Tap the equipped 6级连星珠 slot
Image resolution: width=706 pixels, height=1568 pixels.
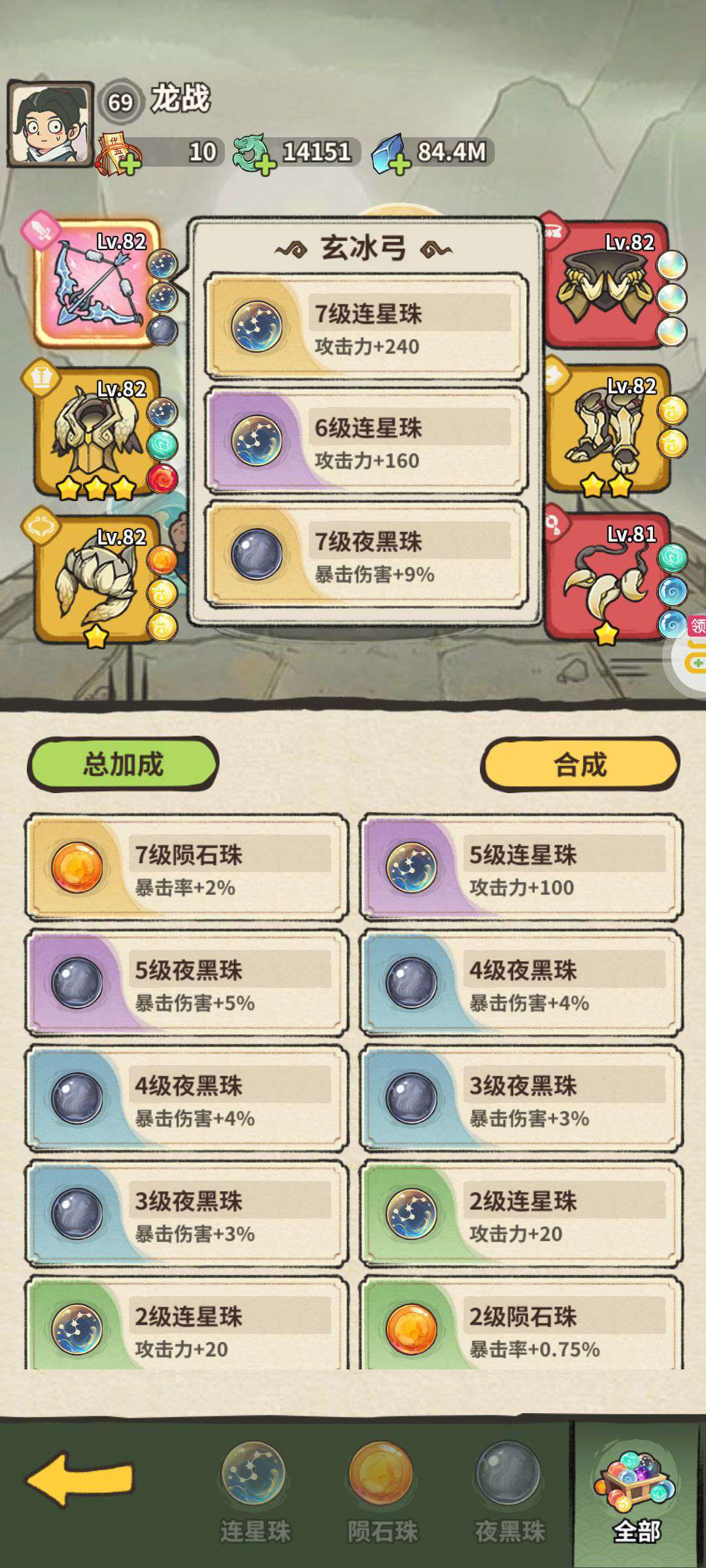(x=366, y=441)
